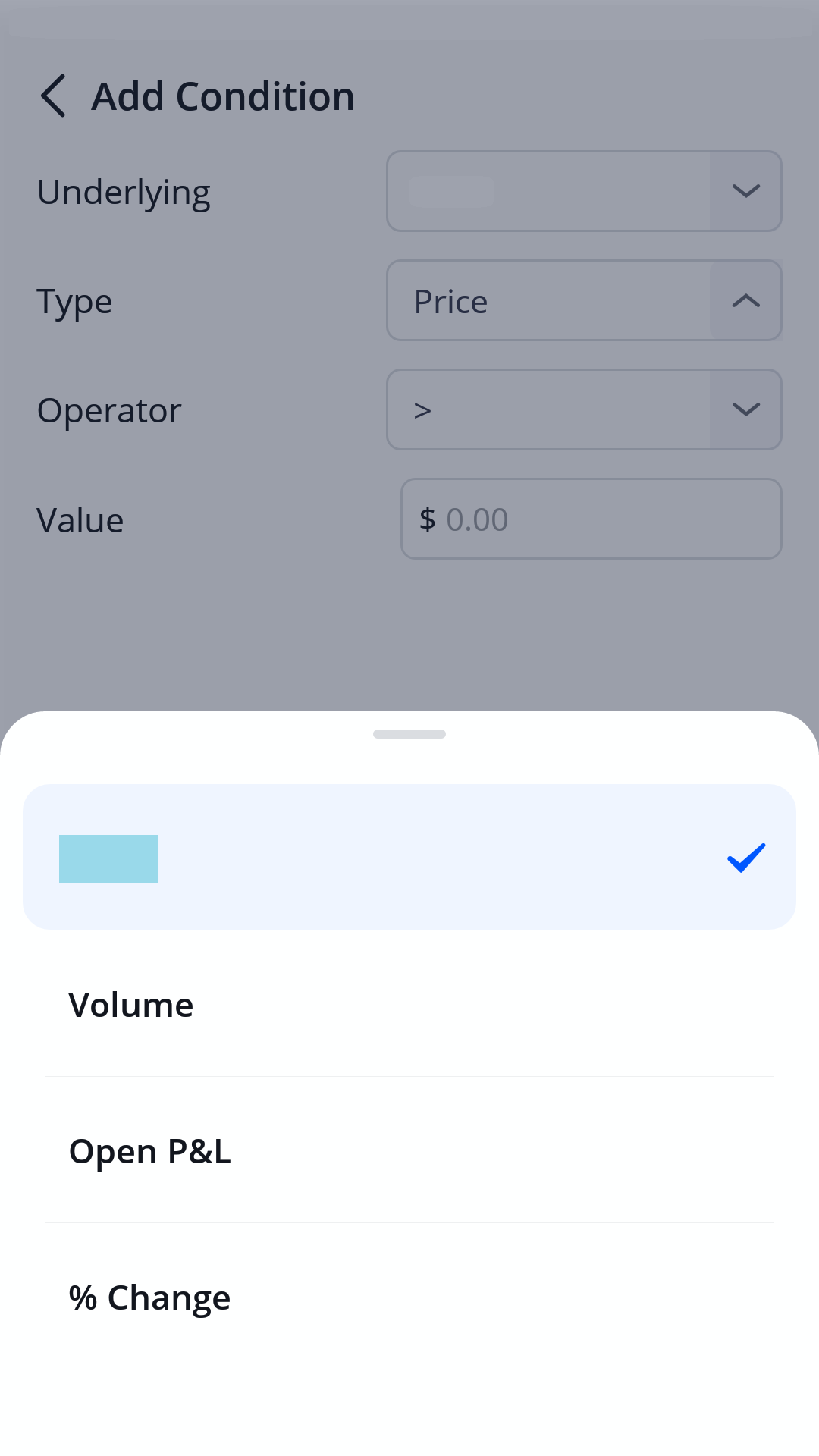Go back from Add Condition
Viewport: 819px width, 1456px height.
click(x=53, y=96)
